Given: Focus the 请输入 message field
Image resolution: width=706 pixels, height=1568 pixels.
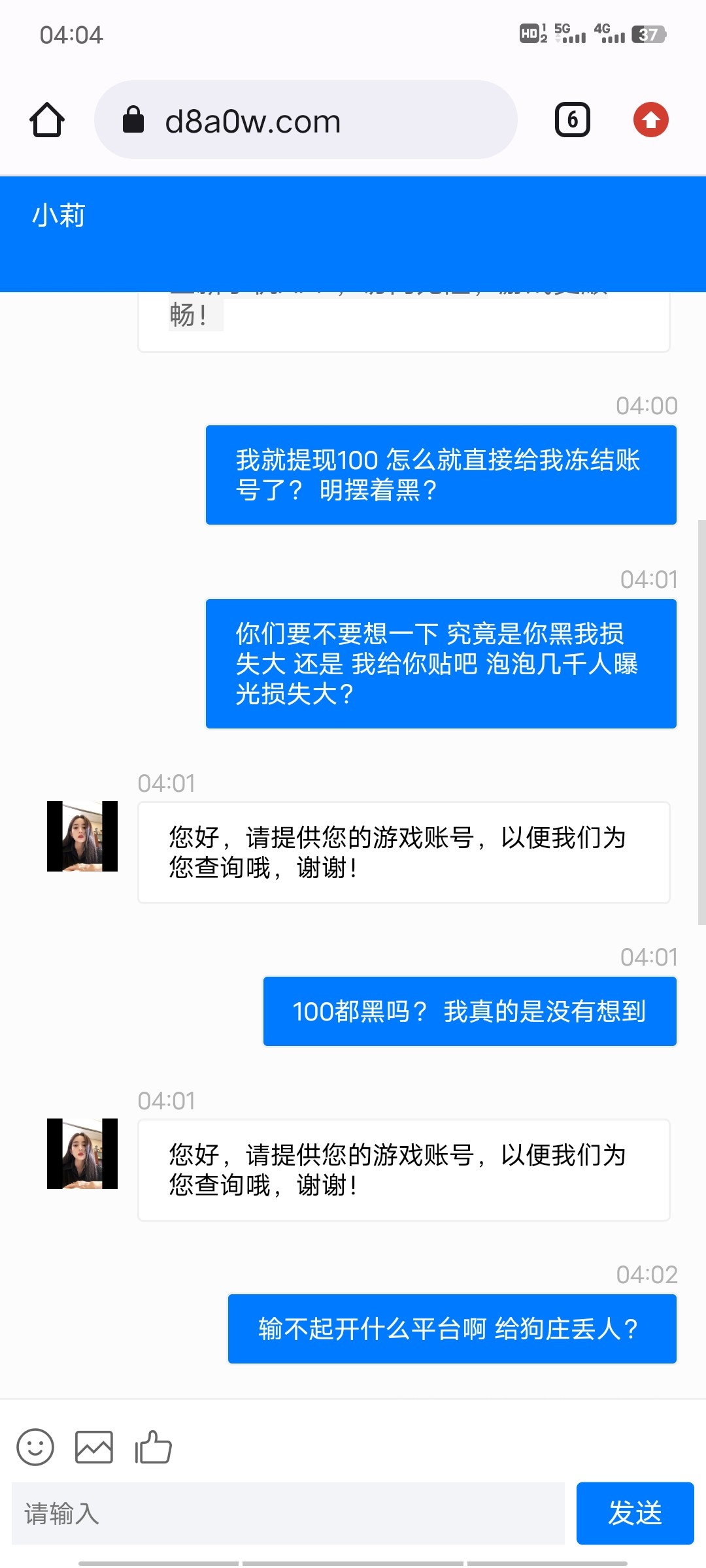Looking at the screenshot, I should point(288,1513).
